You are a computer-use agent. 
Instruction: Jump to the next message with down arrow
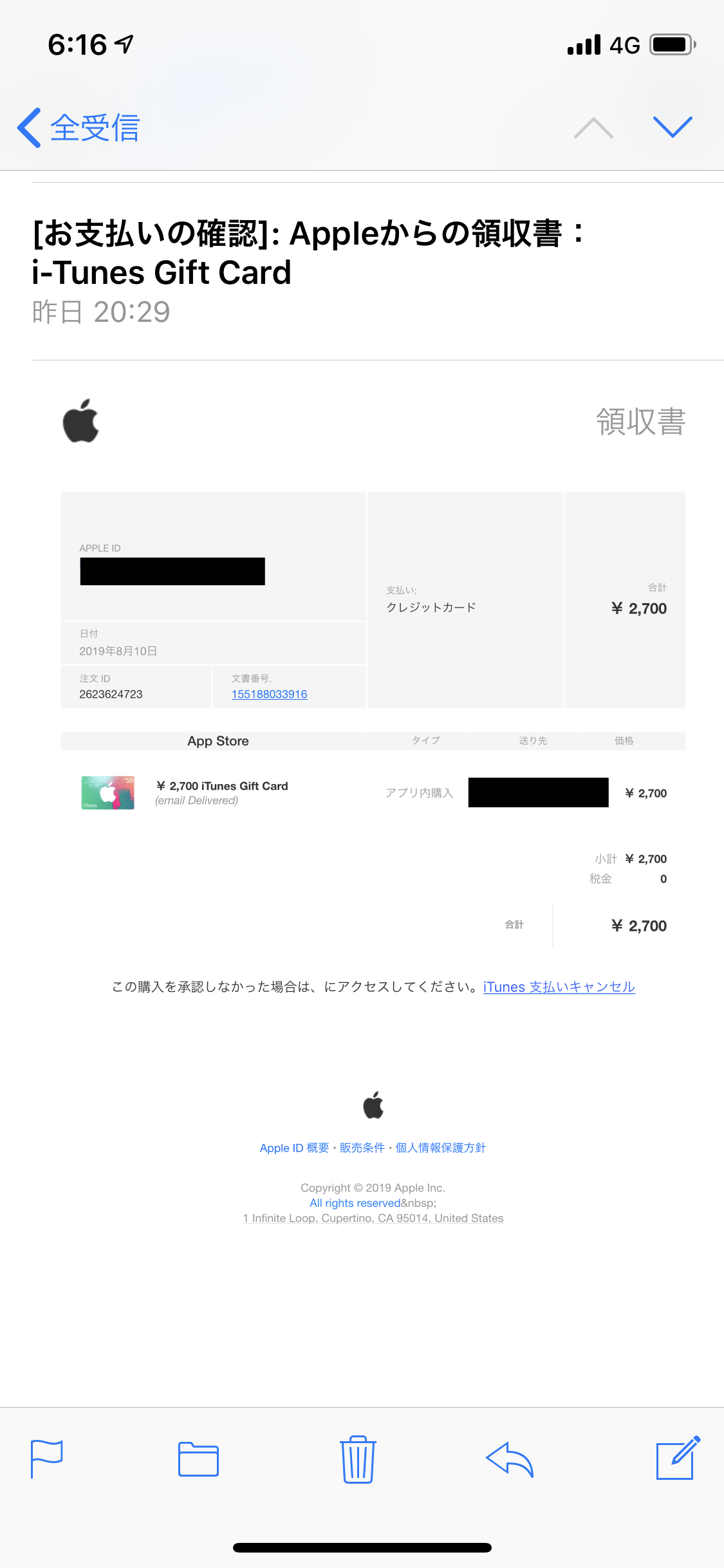[x=672, y=127]
